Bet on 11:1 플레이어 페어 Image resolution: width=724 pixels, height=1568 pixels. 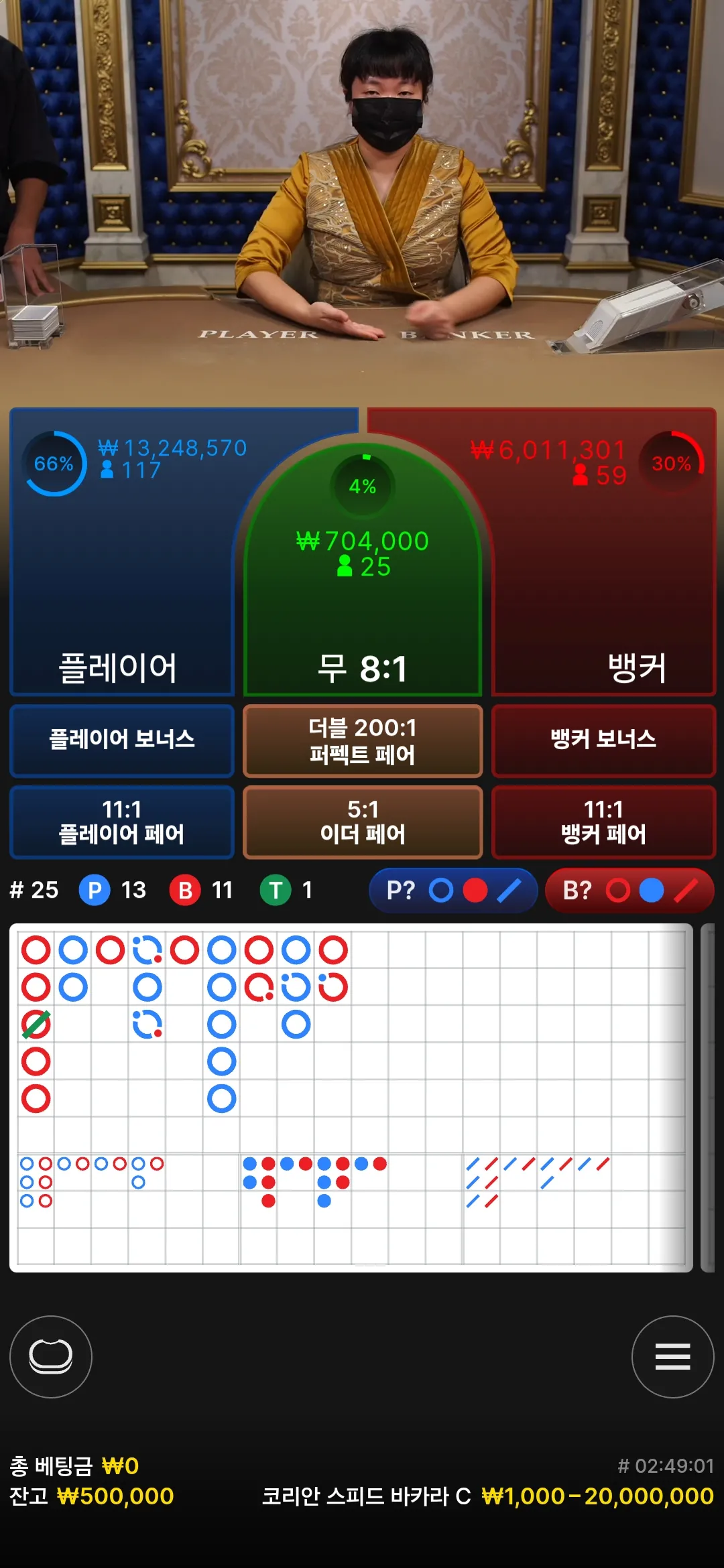[x=122, y=822]
